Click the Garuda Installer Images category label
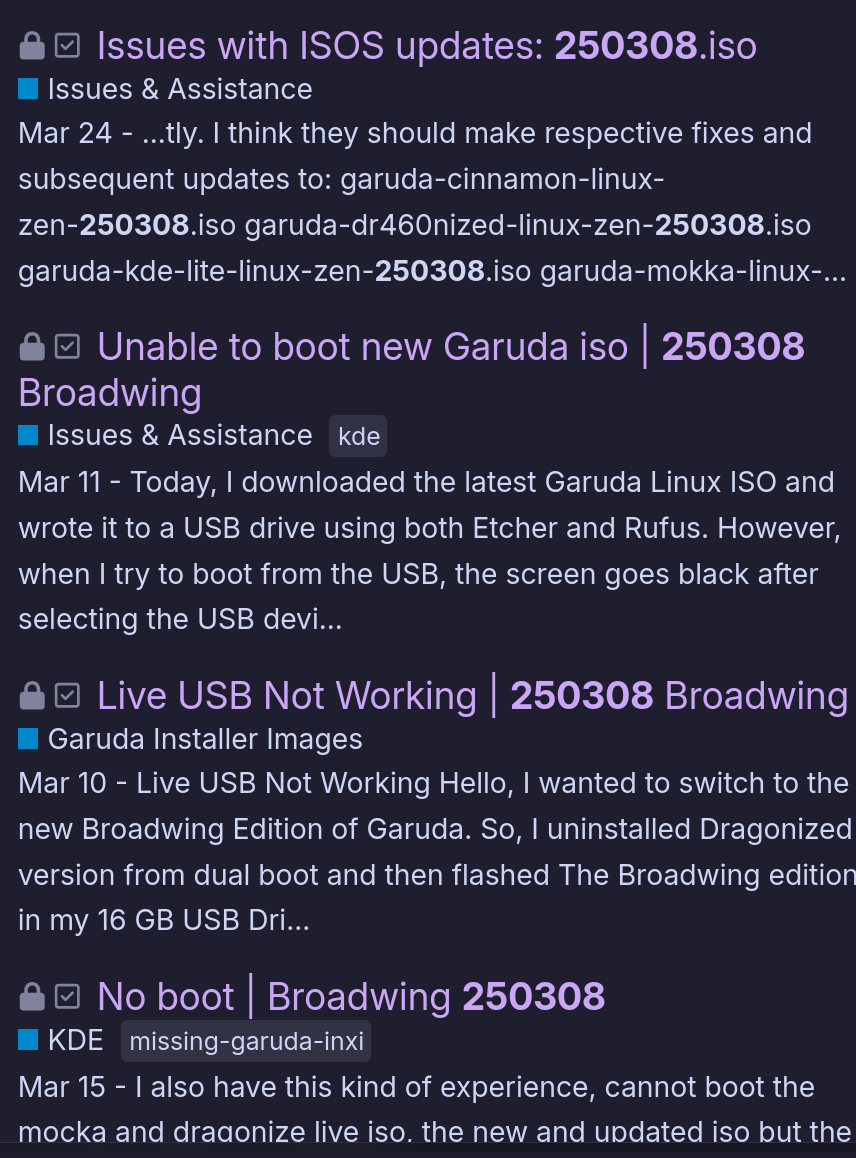This screenshot has height=1158, width=856. [204, 738]
